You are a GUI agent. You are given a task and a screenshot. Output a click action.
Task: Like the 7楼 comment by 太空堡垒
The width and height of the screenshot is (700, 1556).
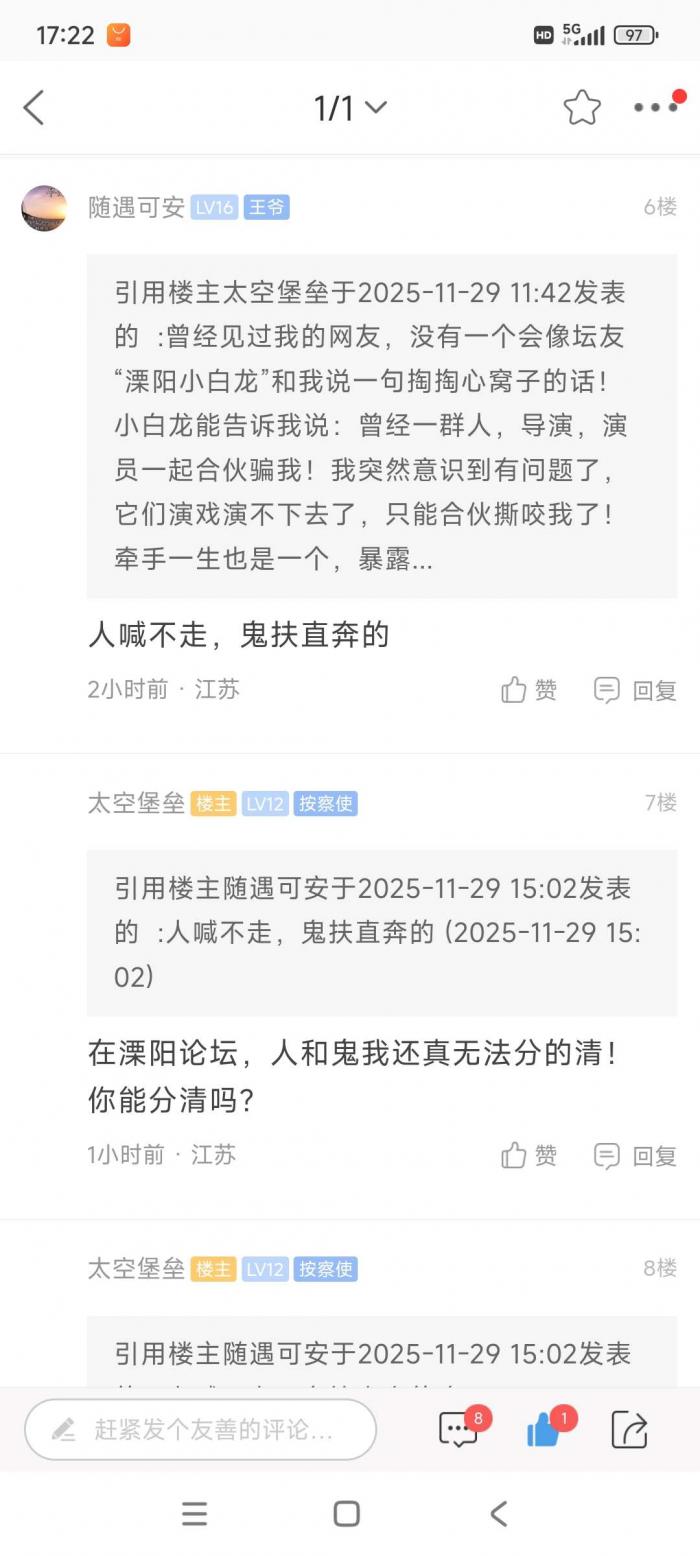[529, 1156]
